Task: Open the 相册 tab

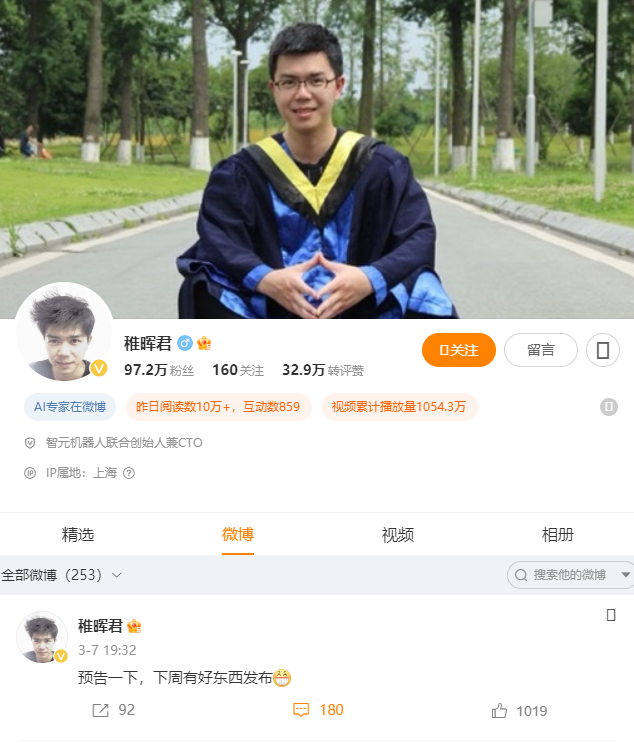Action: [557, 534]
